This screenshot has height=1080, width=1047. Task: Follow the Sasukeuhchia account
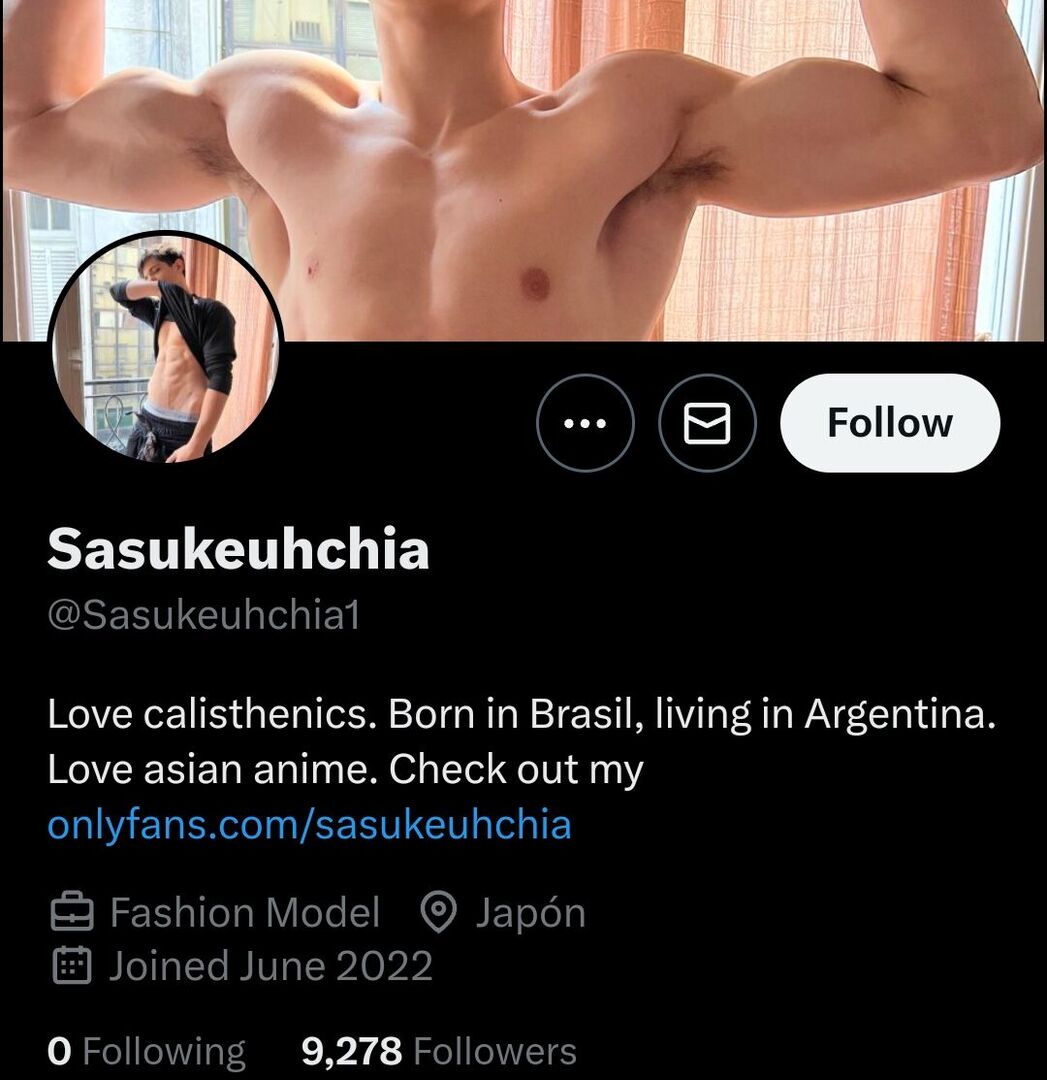coord(889,423)
